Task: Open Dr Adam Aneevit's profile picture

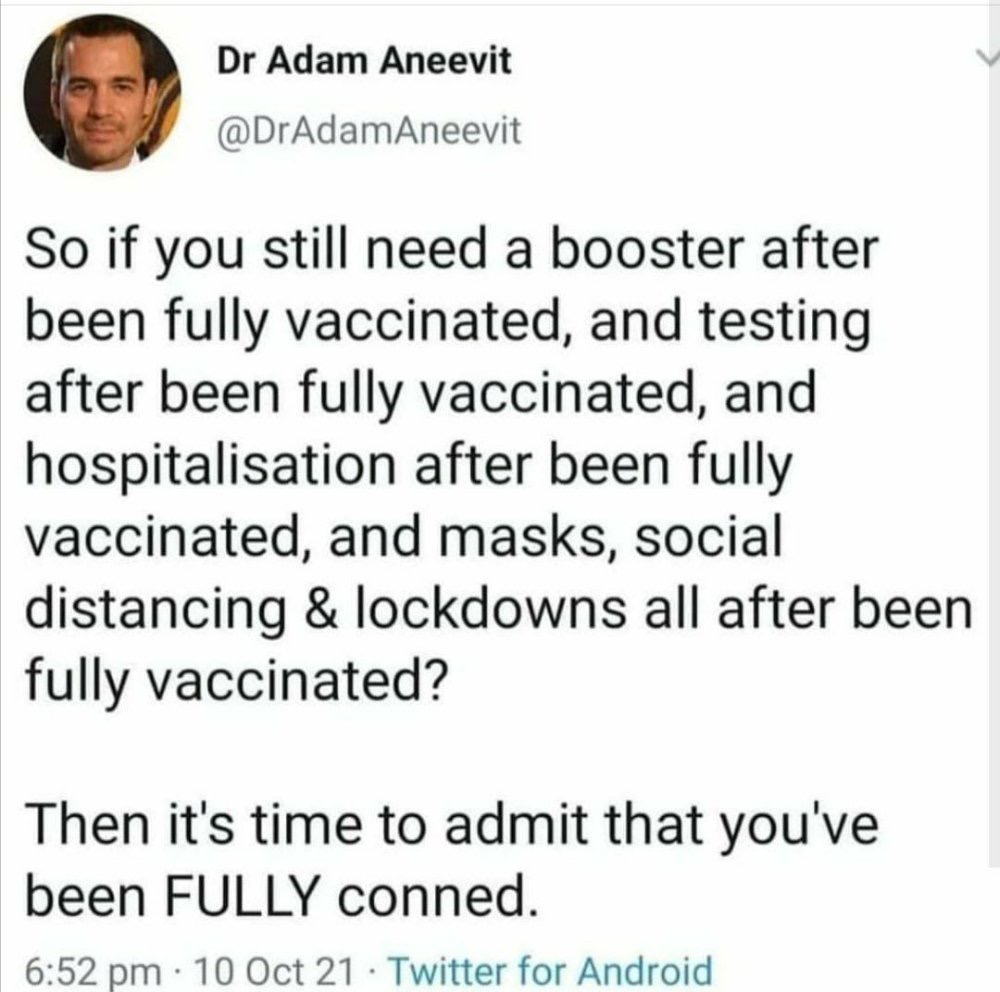Action: click(103, 93)
